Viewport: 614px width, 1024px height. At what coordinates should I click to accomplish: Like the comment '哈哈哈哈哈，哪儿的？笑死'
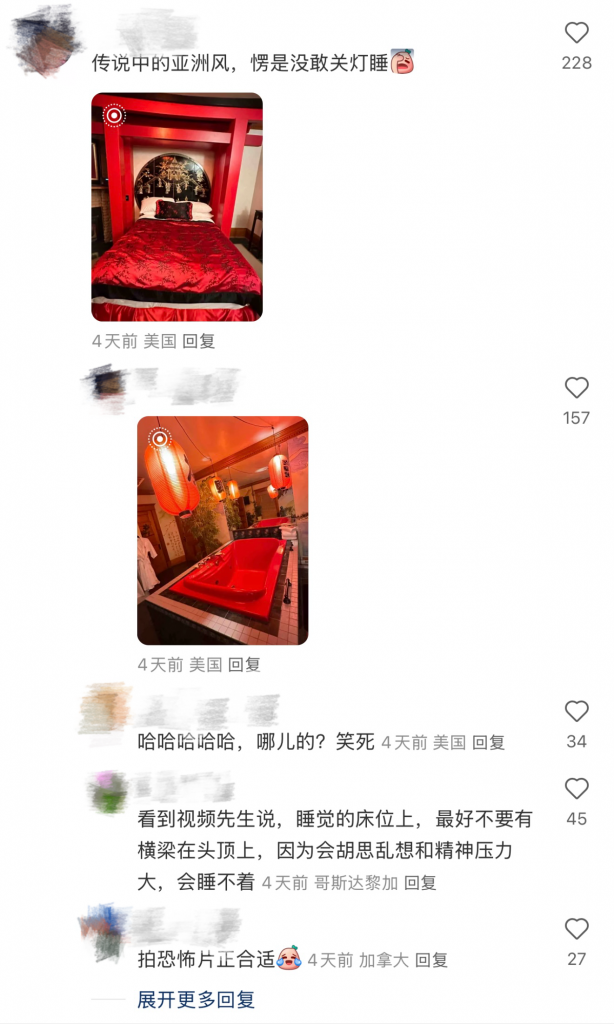pos(577,712)
